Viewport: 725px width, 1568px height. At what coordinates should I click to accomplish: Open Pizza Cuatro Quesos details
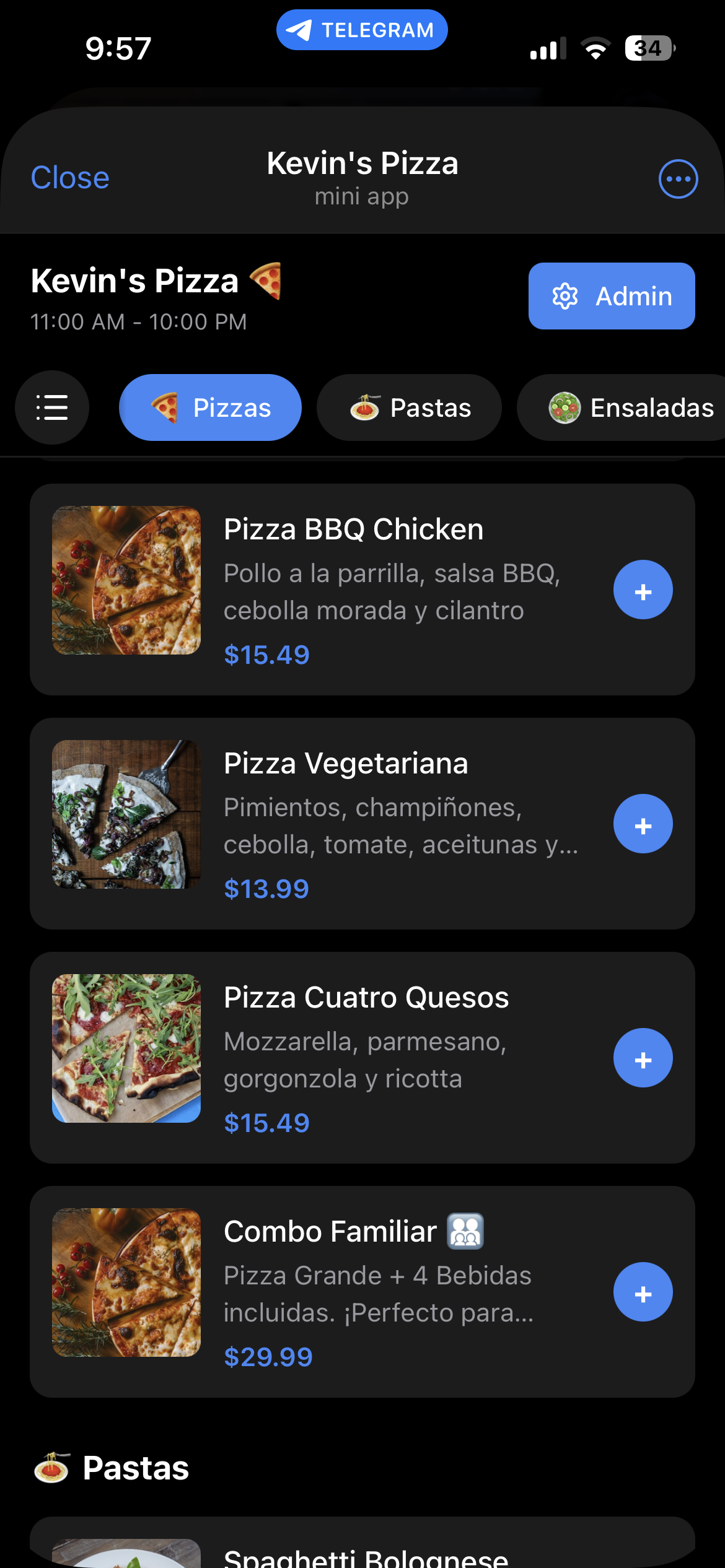click(366, 998)
